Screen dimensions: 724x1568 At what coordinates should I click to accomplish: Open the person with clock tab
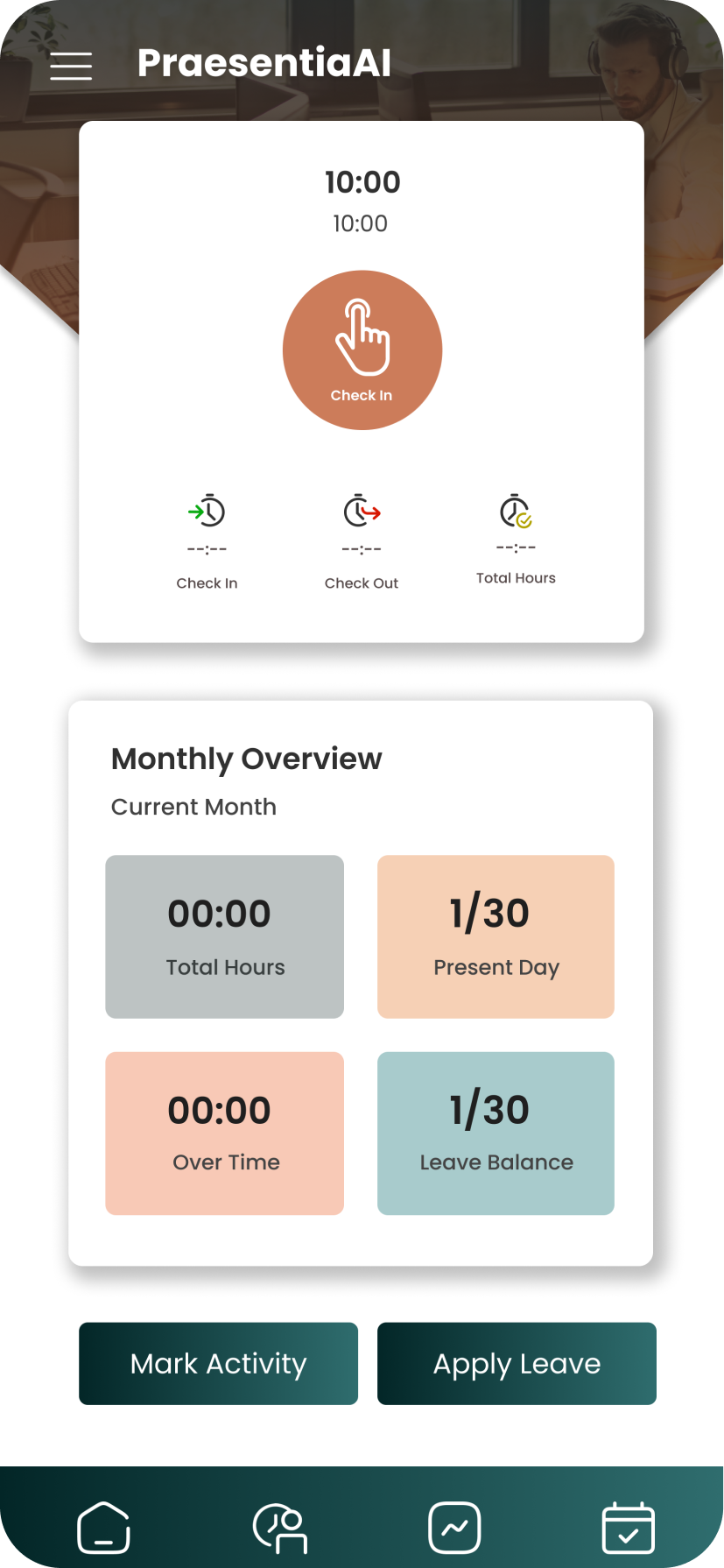(280, 1528)
